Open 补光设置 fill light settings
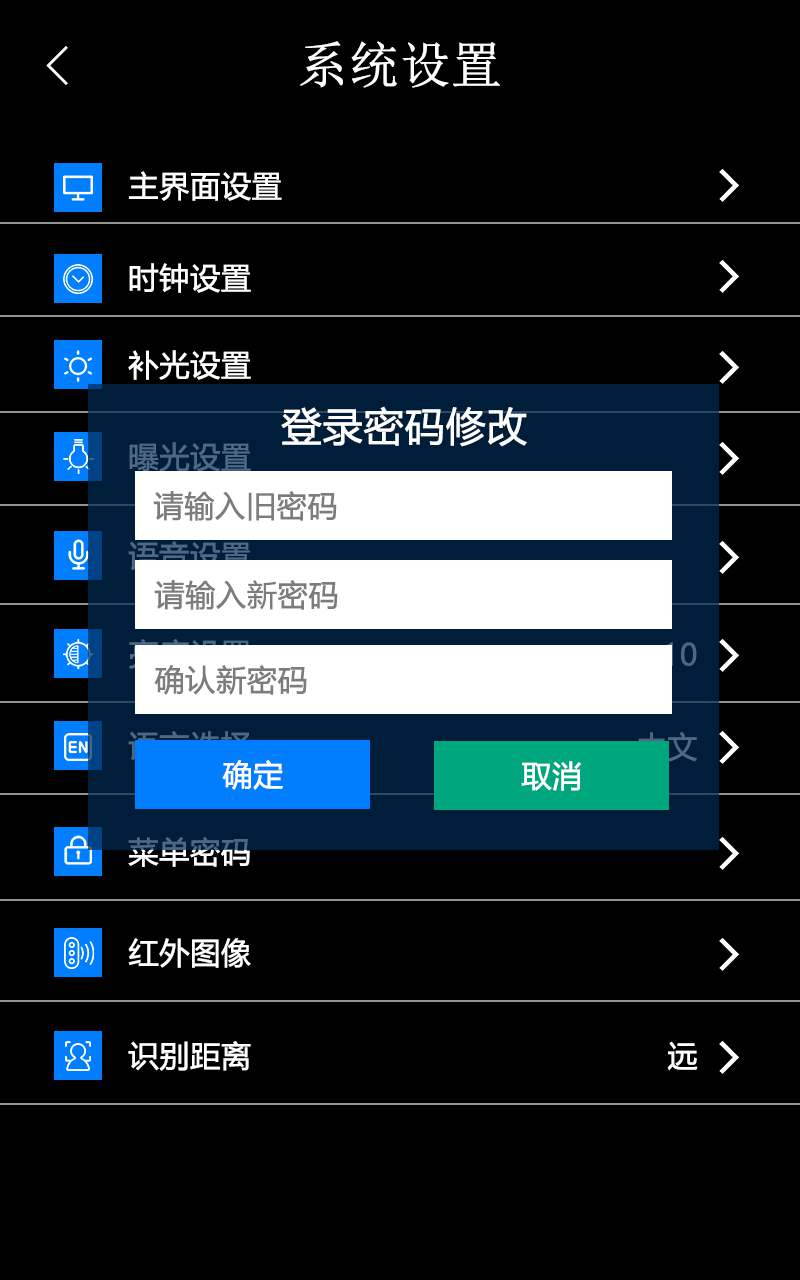This screenshot has width=800, height=1280. [x=400, y=363]
